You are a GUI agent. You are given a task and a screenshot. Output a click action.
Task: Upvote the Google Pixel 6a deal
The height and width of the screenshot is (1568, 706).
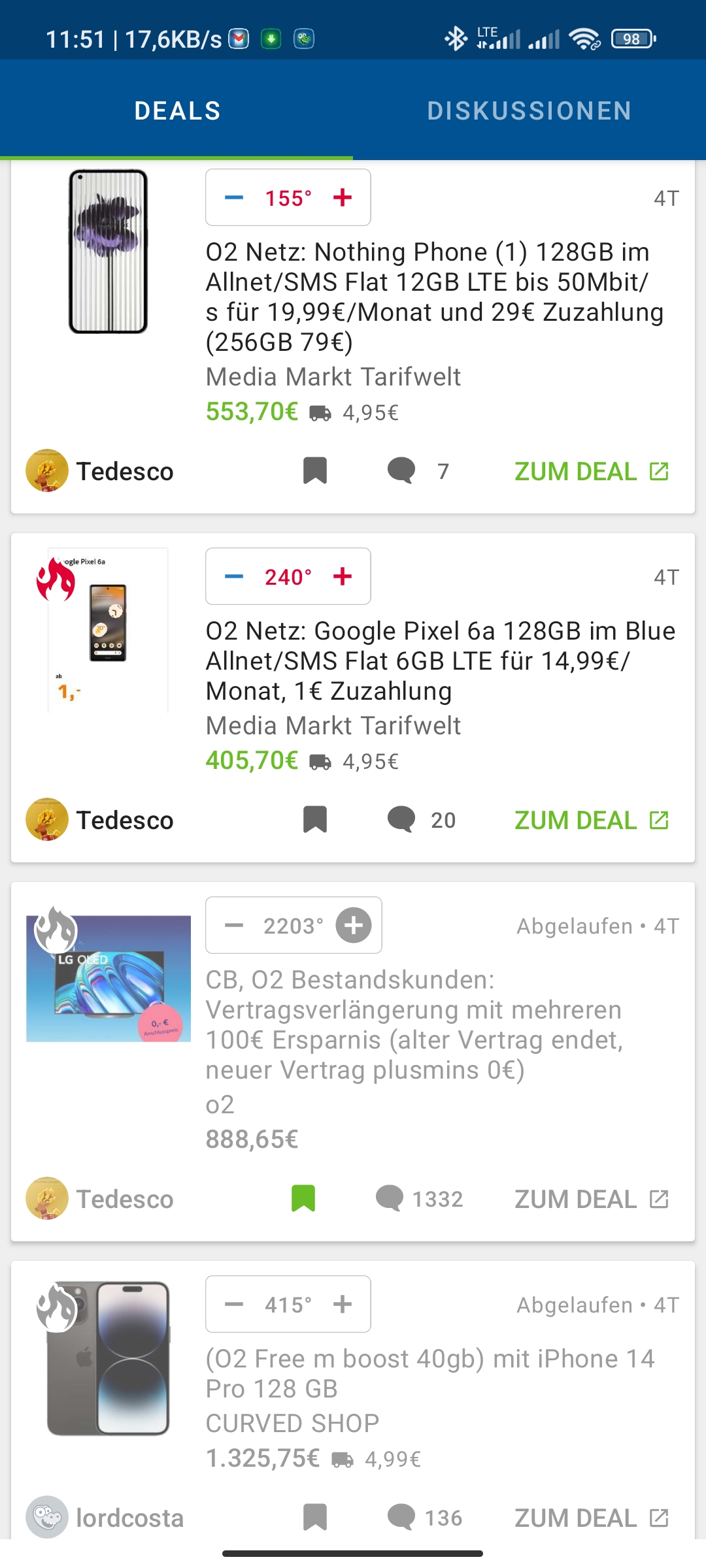343,576
